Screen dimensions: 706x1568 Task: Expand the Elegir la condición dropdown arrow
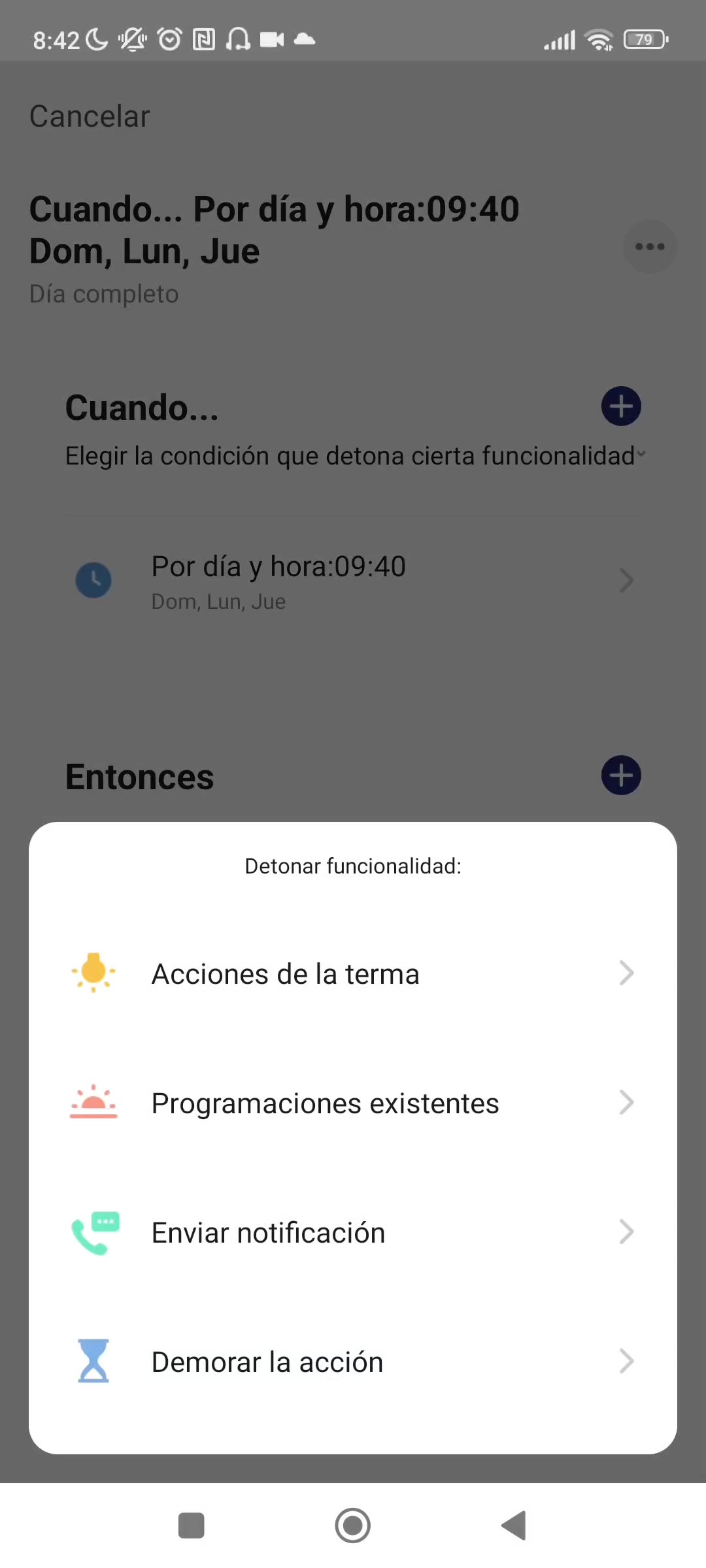click(641, 454)
